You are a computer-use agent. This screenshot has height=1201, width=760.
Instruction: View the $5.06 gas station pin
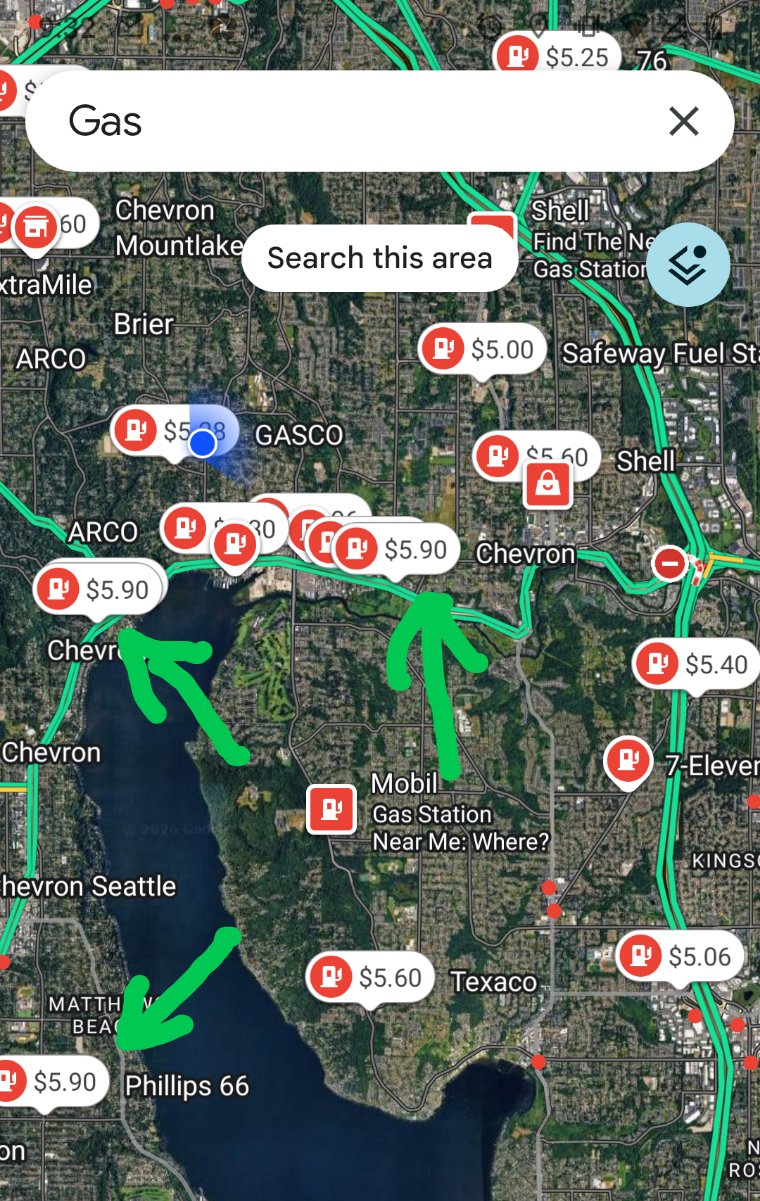tap(680, 956)
